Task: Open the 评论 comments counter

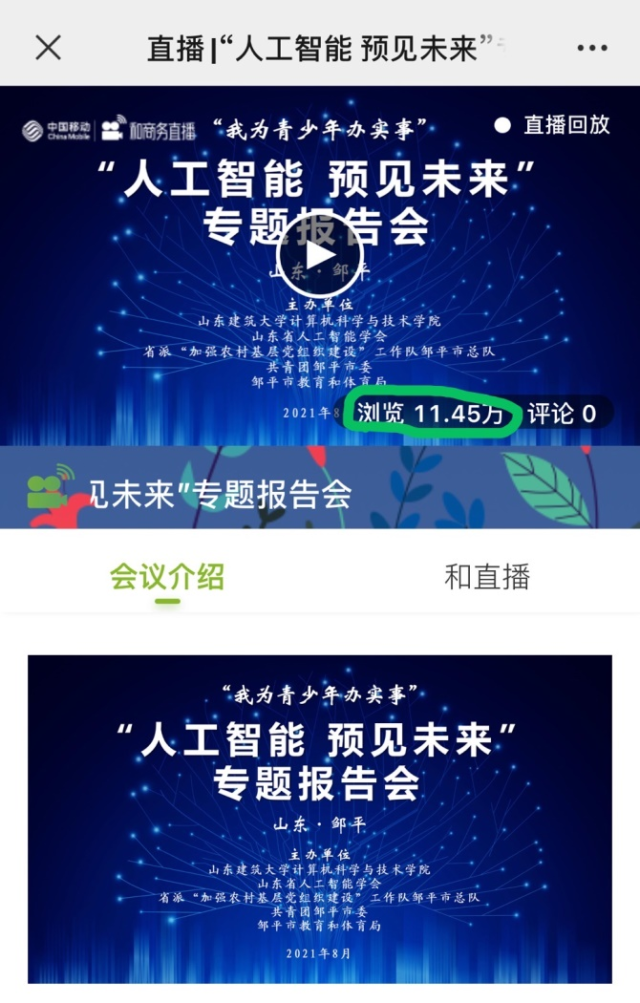Action: [562, 413]
